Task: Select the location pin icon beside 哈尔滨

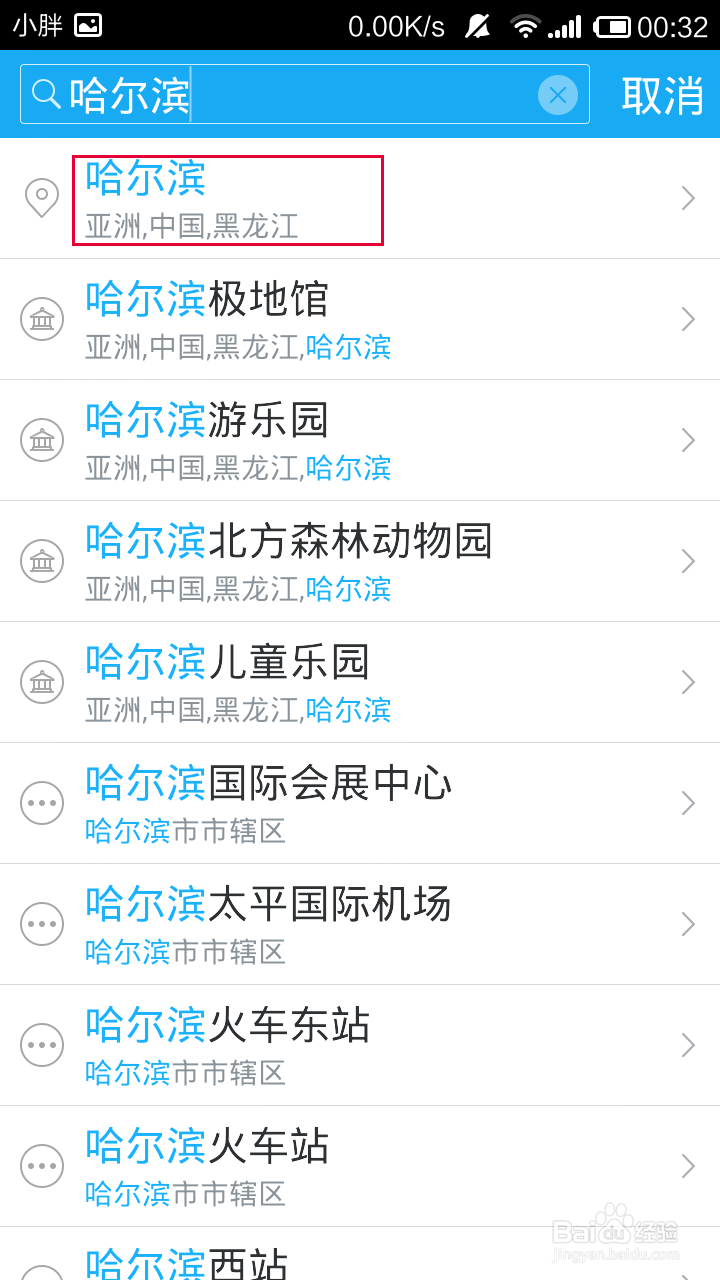Action: tap(41, 197)
